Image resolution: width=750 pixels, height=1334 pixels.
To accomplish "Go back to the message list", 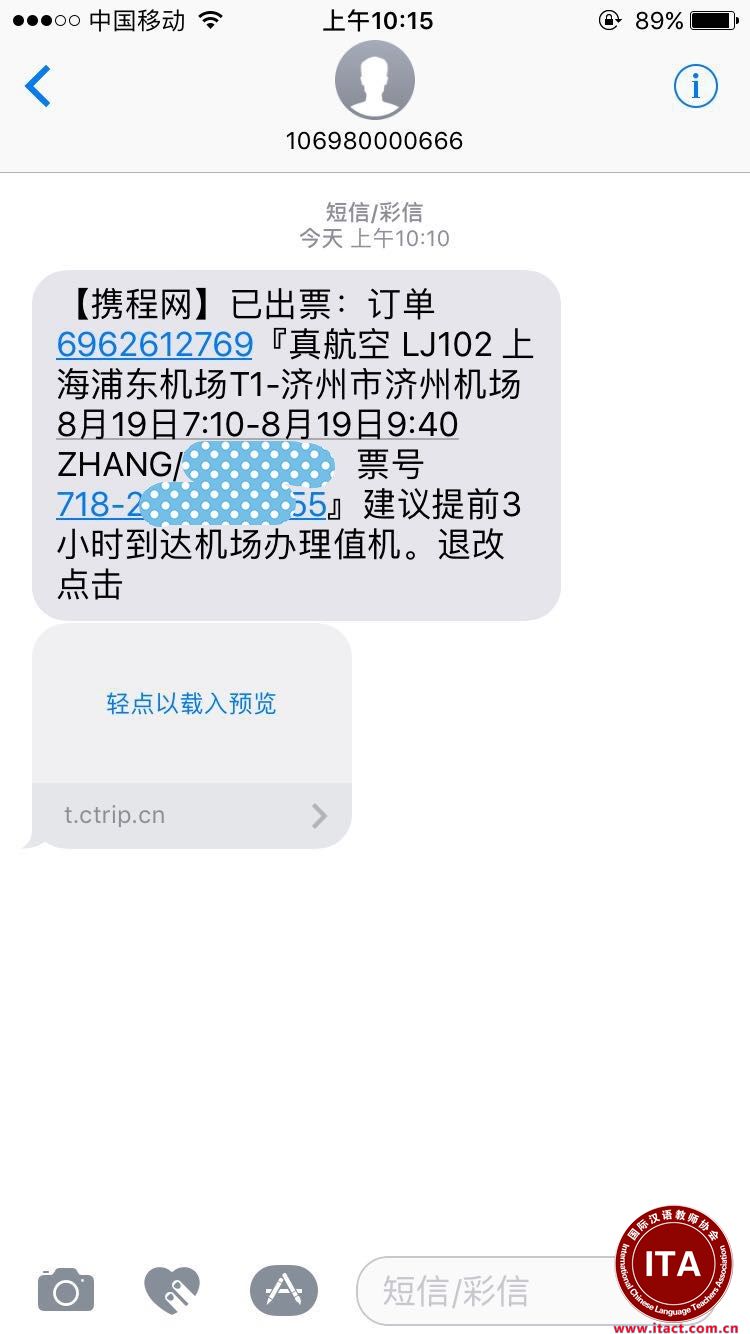I will tap(38, 86).
